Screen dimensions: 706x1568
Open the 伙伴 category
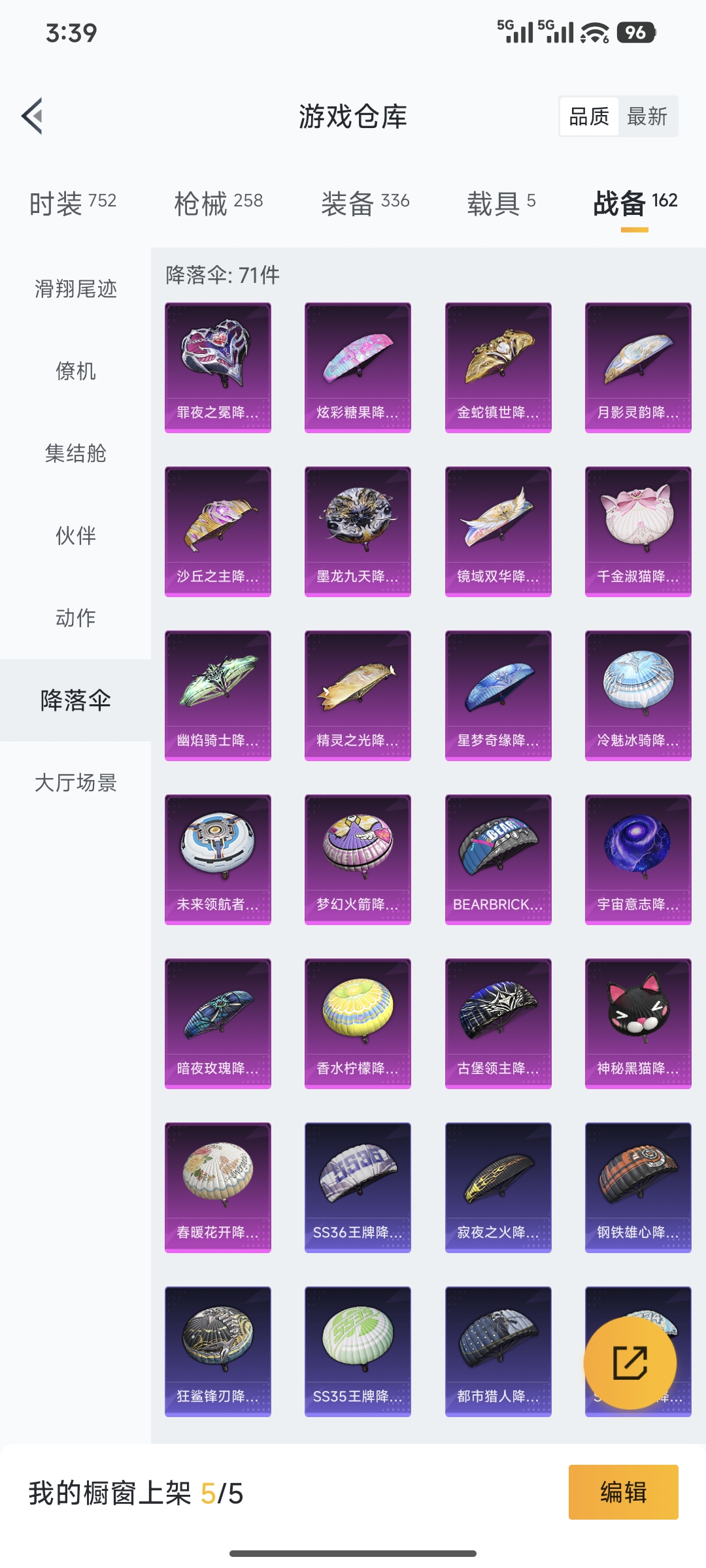75,536
